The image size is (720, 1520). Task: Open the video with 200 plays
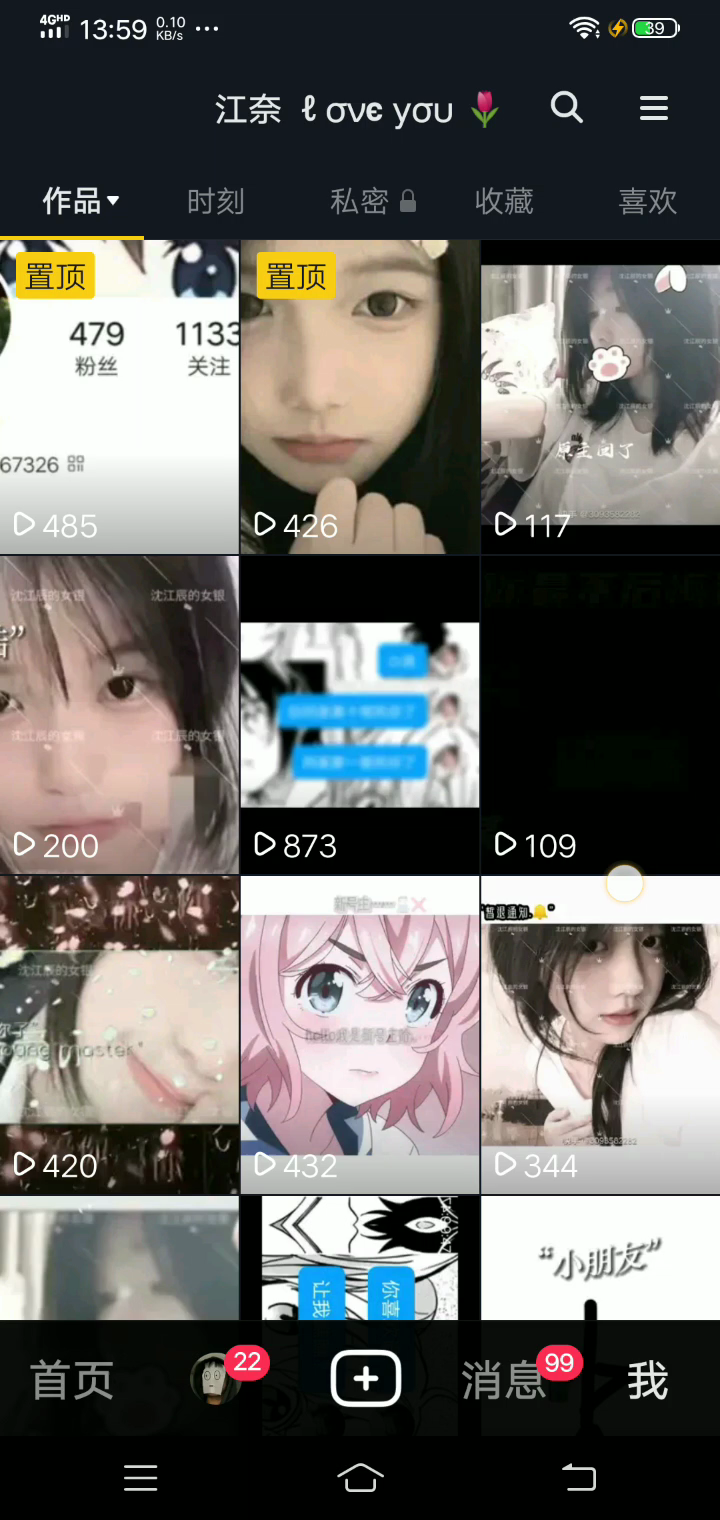(x=119, y=715)
